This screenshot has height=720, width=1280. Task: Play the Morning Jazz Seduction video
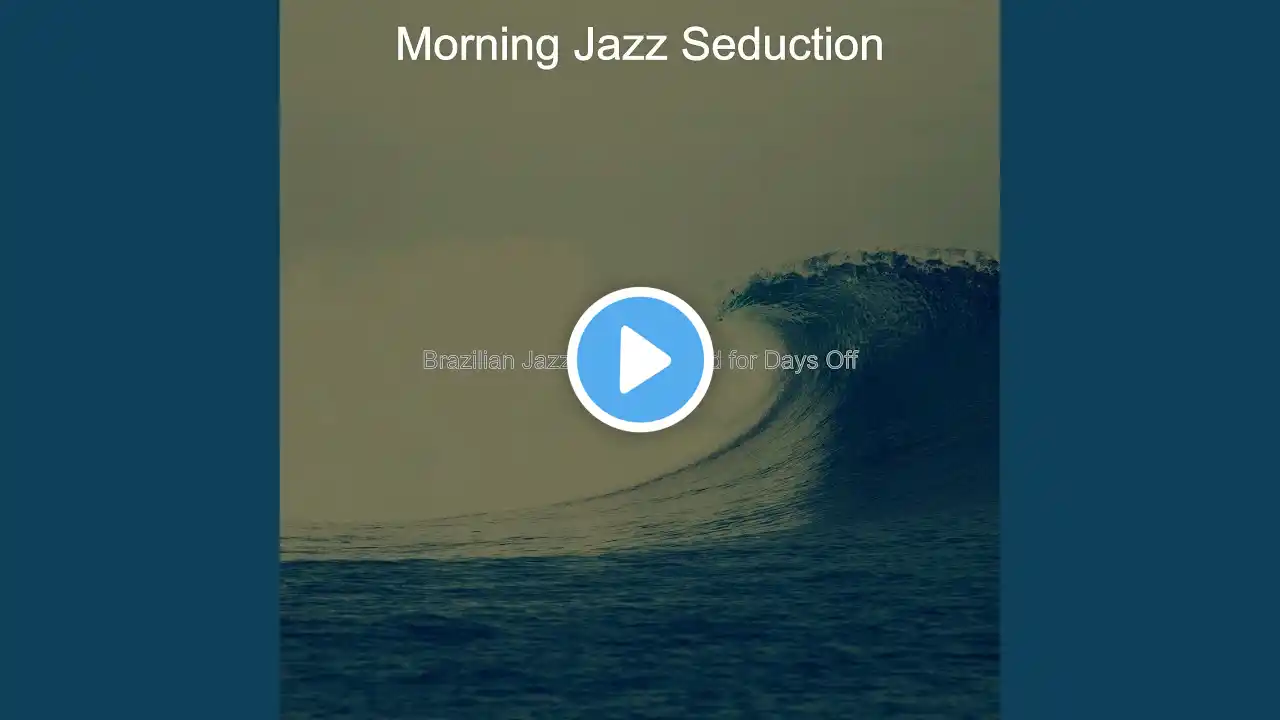(x=640, y=360)
